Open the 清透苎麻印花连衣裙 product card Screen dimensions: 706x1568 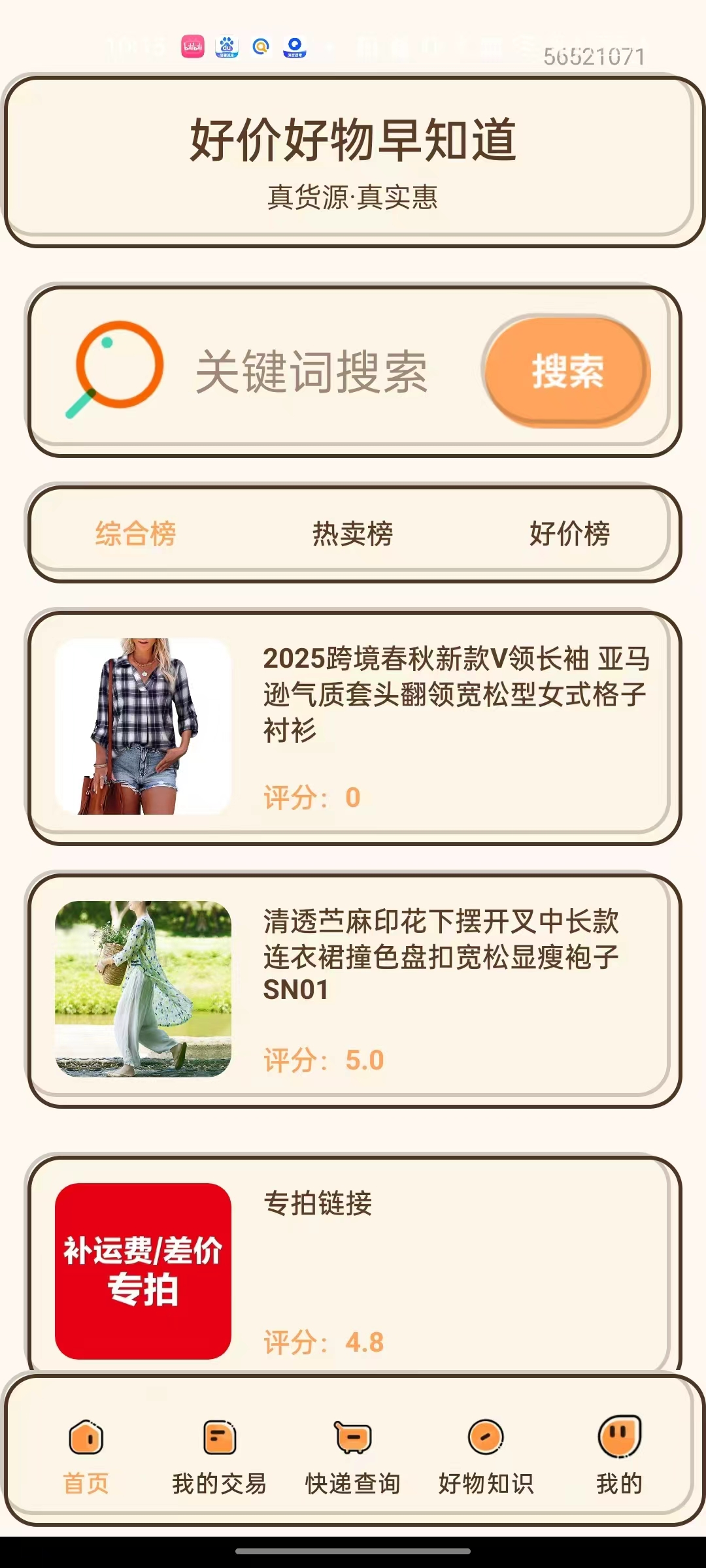(353, 989)
